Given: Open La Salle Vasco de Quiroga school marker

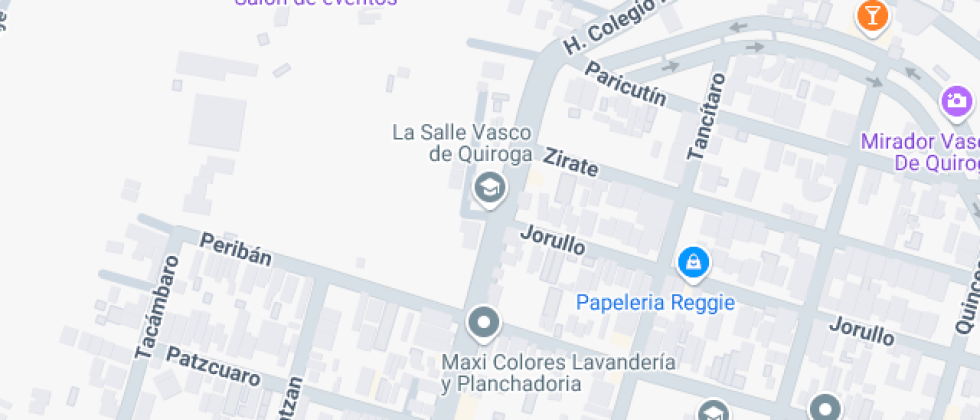Looking at the screenshot, I should [x=489, y=186].
